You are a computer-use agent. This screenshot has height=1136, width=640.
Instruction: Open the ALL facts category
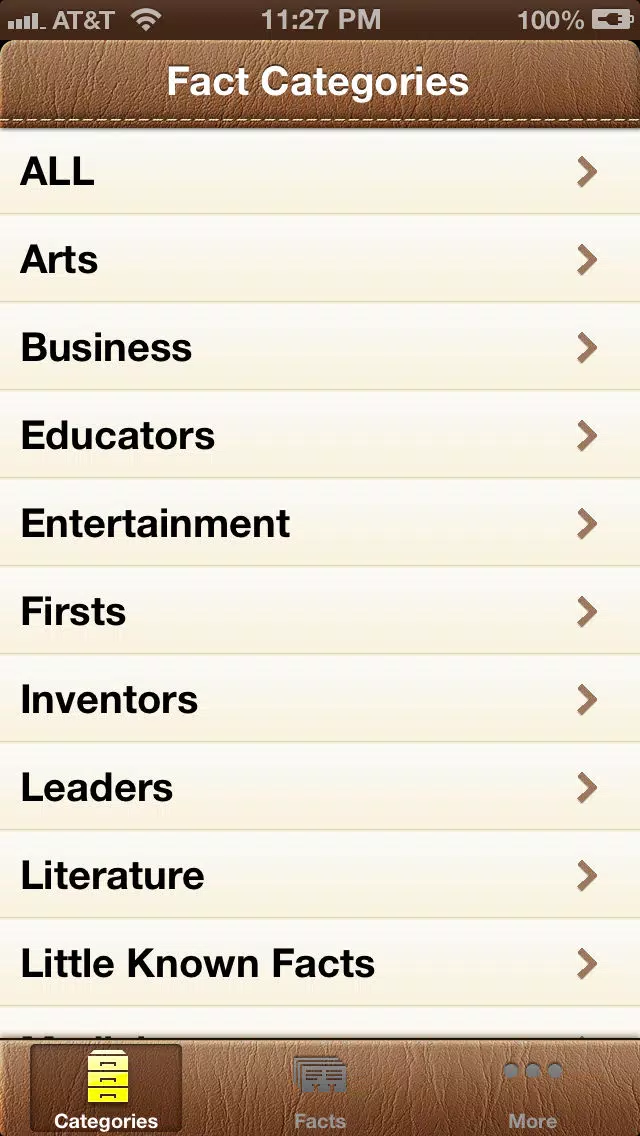tap(320, 172)
